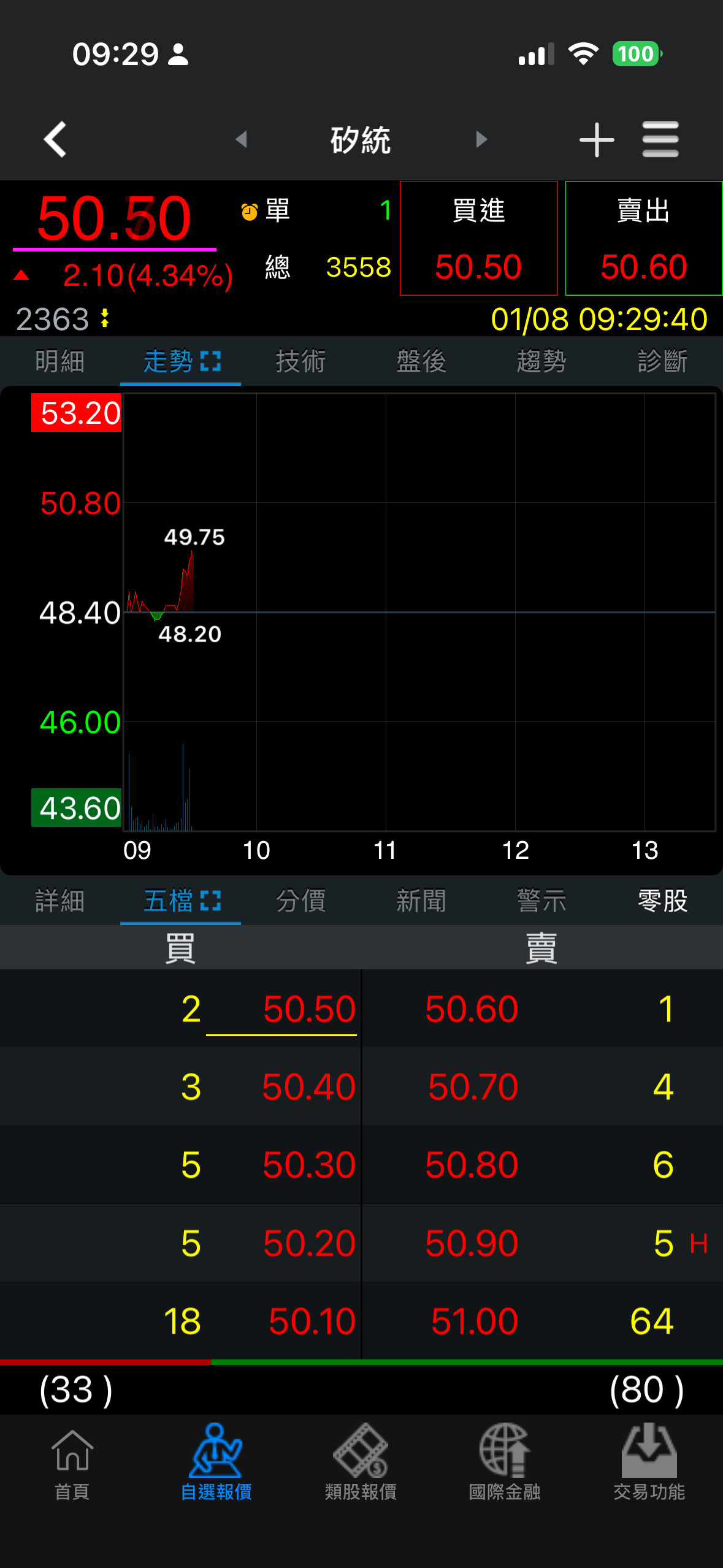Switch to the previous stock with left arrow

point(242,139)
